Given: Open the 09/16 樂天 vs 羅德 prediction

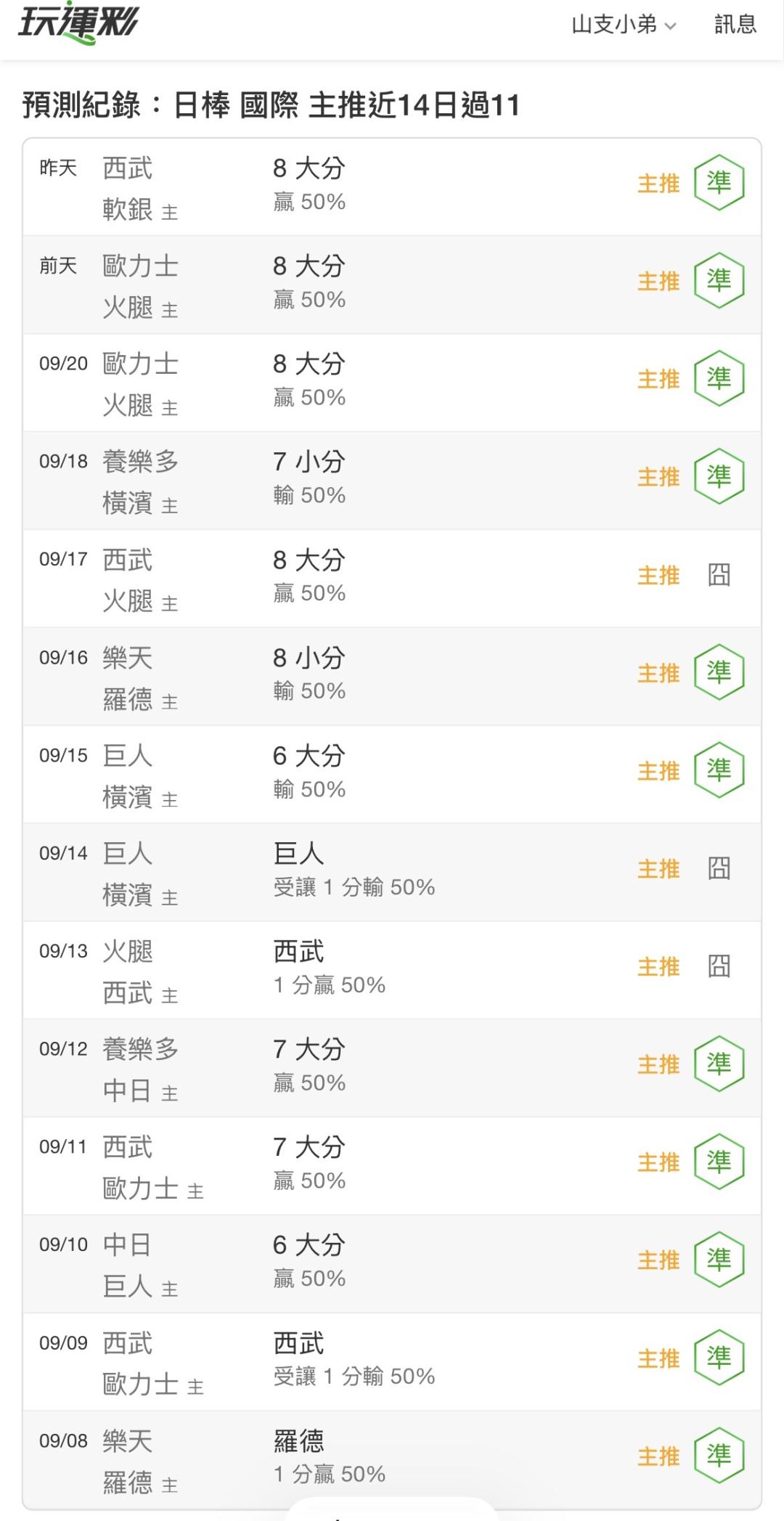Looking at the screenshot, I should (392, 677).
